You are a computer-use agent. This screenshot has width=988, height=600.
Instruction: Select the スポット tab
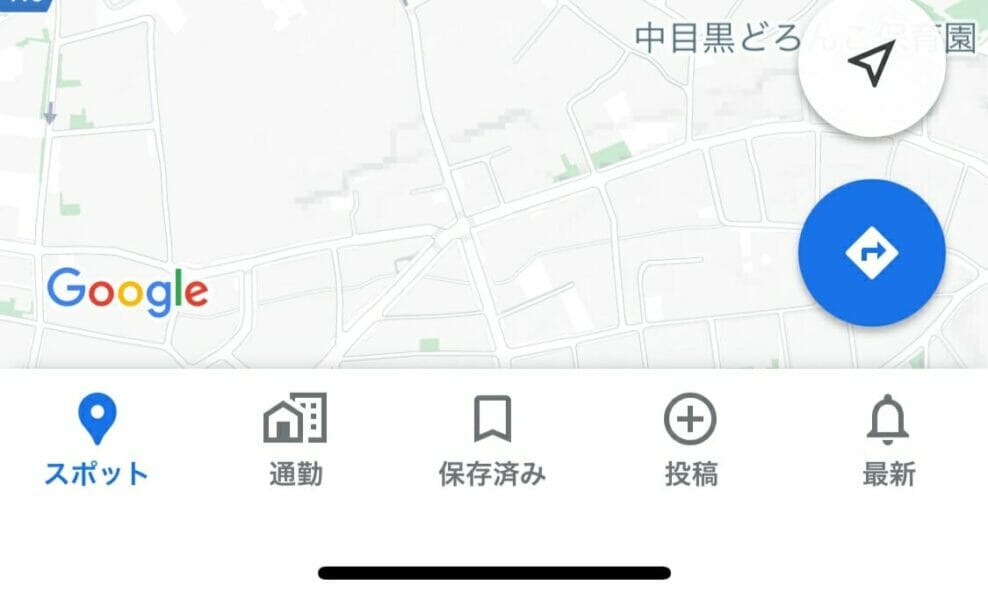click(96, 440)
